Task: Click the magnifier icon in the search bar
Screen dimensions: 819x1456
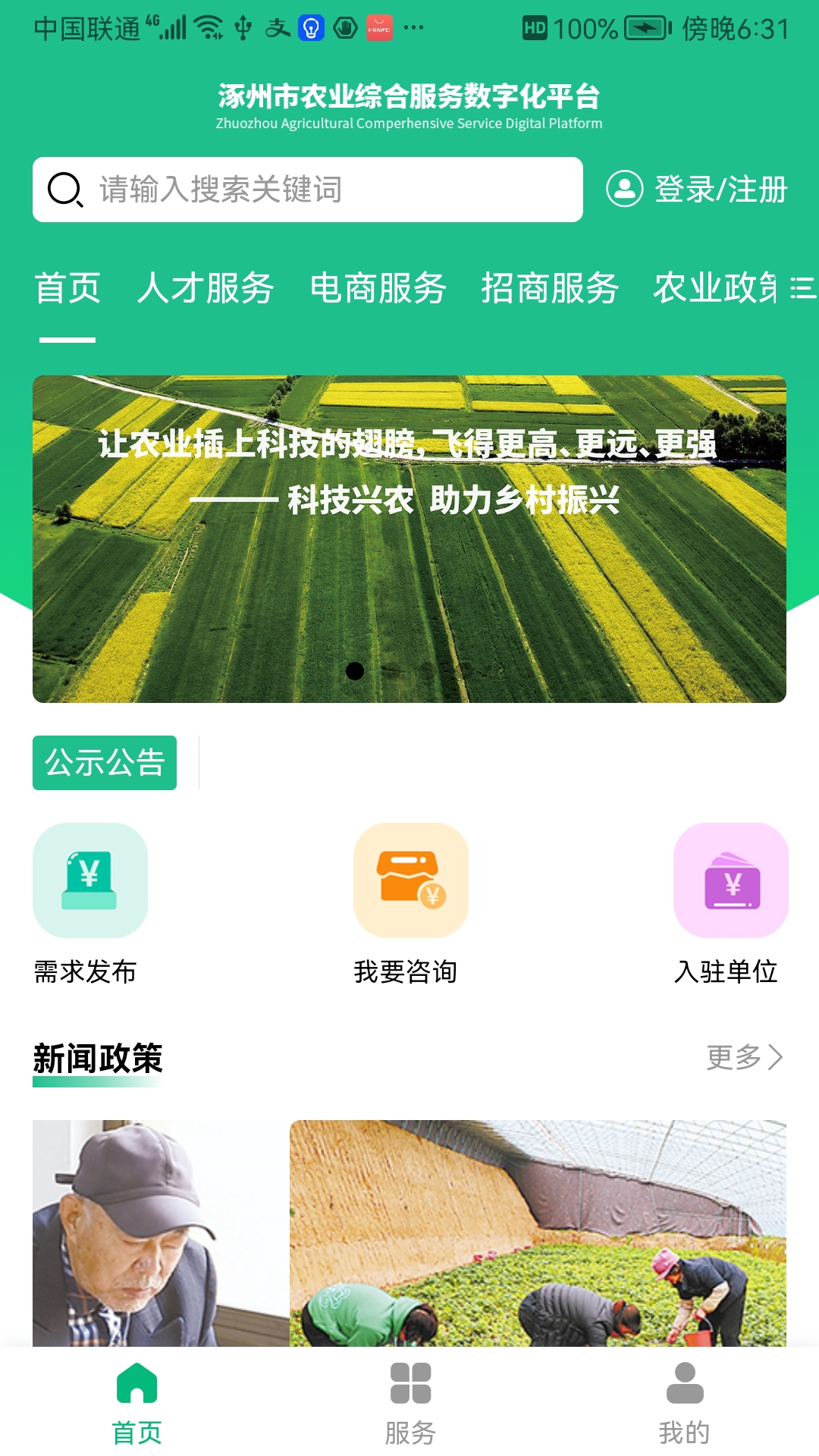Action: tap(65, 190)
